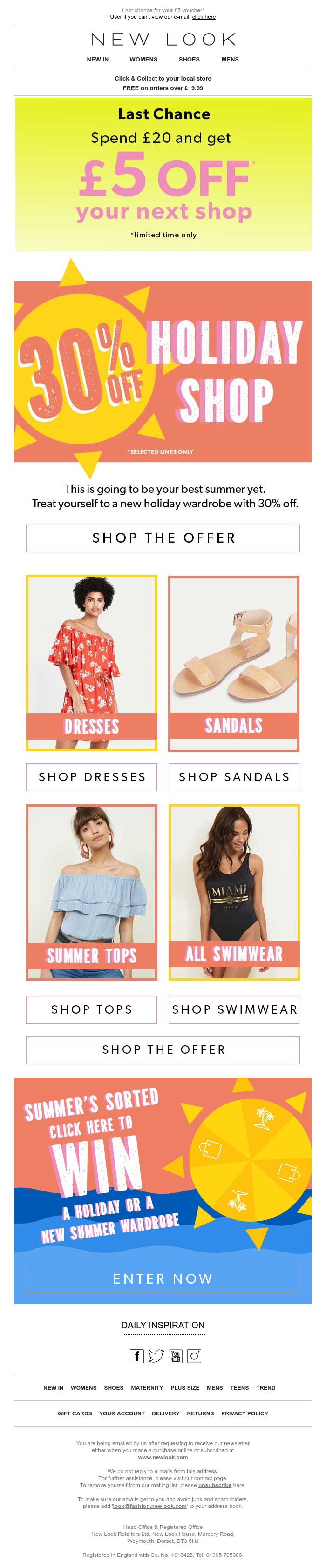Open the MENS section link
This screenshot has width=326, height=1568.
click(230, 60)
